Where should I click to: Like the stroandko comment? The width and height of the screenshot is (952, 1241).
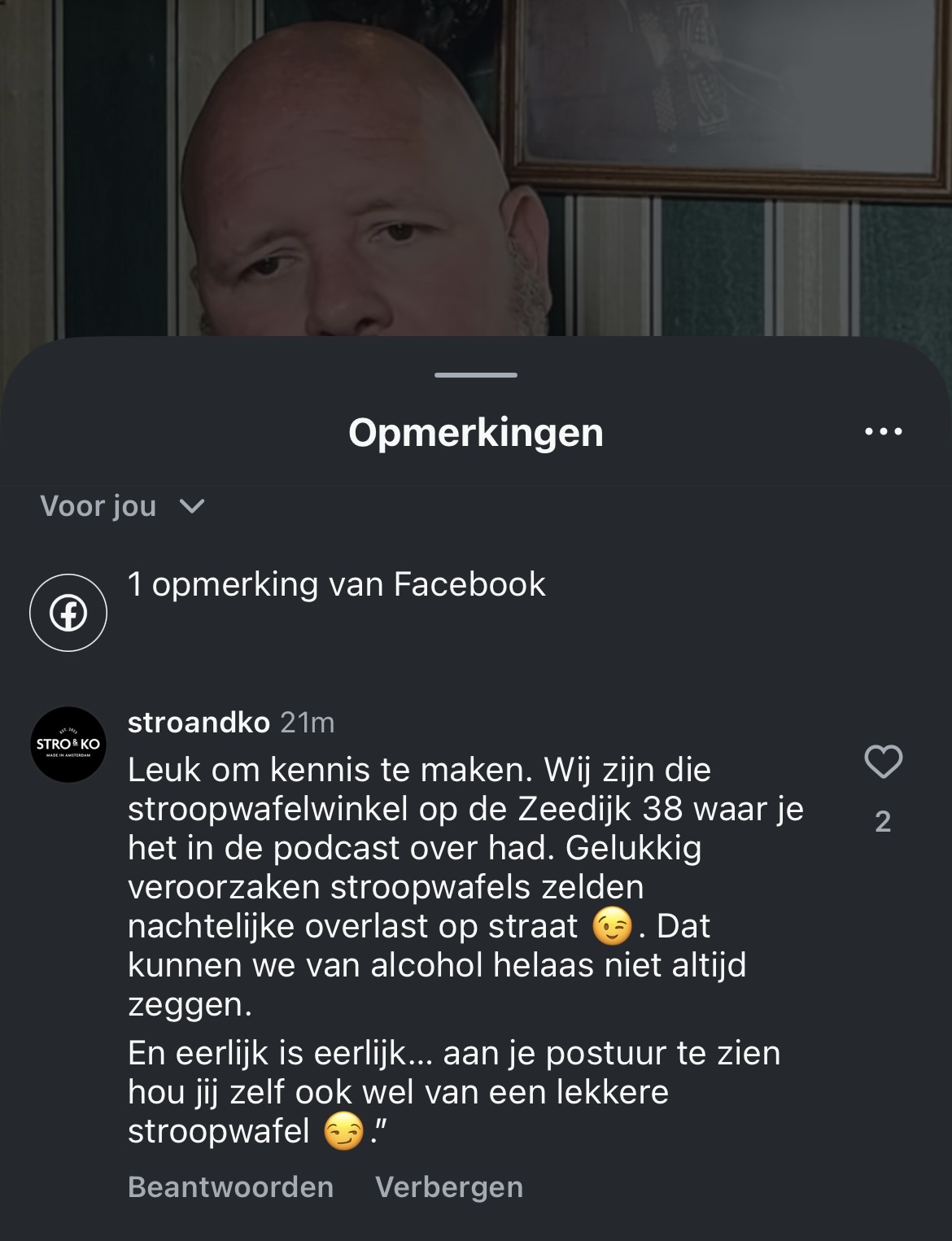point(883,763)
